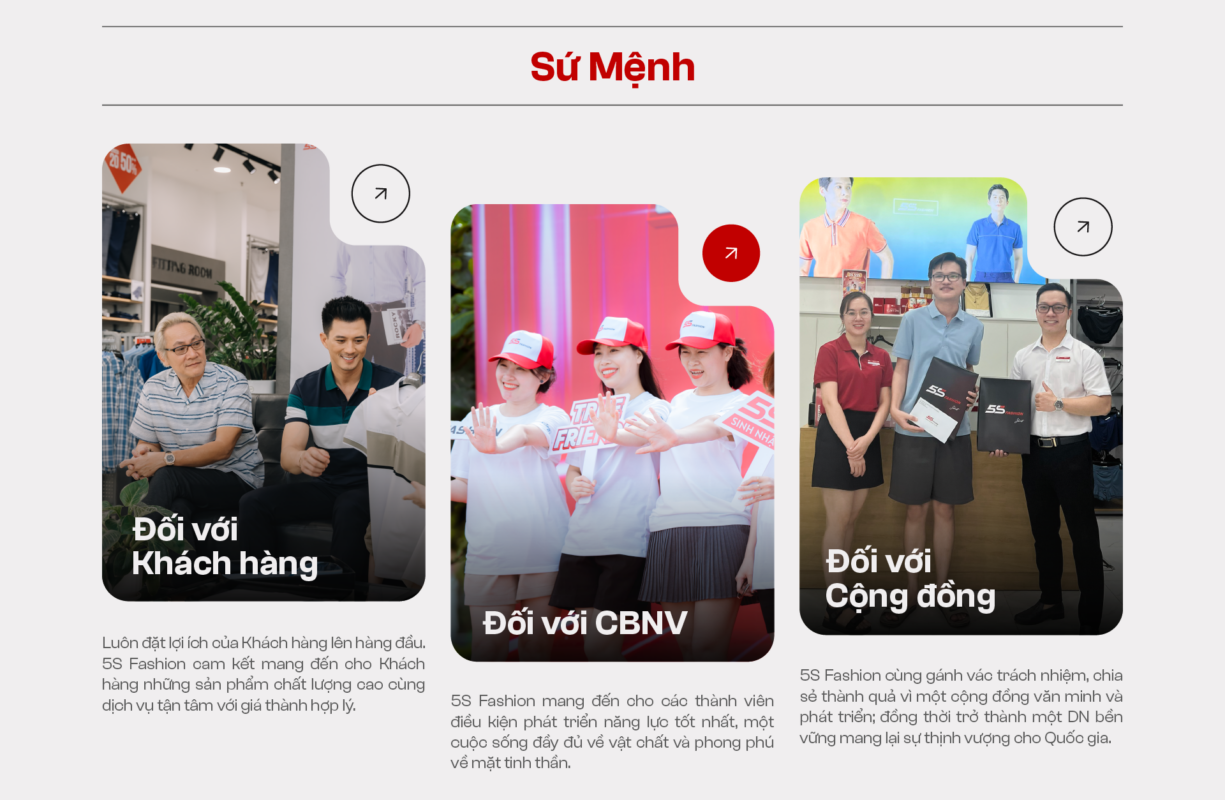Open the arrow on Đối với Khách hàng card
The image size is (1225, 800).
(x=380, y=194)
